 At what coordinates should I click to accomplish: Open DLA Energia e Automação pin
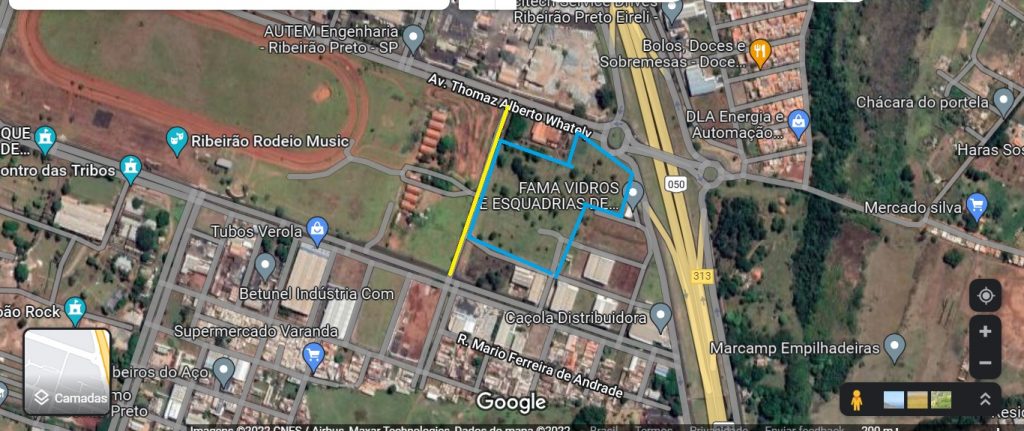[798, 124]
